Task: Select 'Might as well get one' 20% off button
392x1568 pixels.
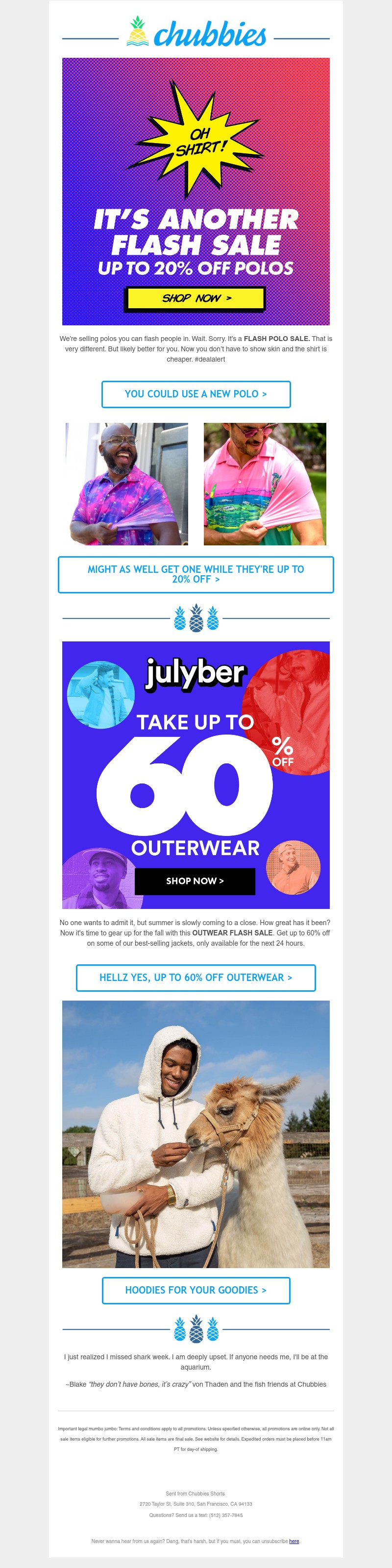Action: 196,574
